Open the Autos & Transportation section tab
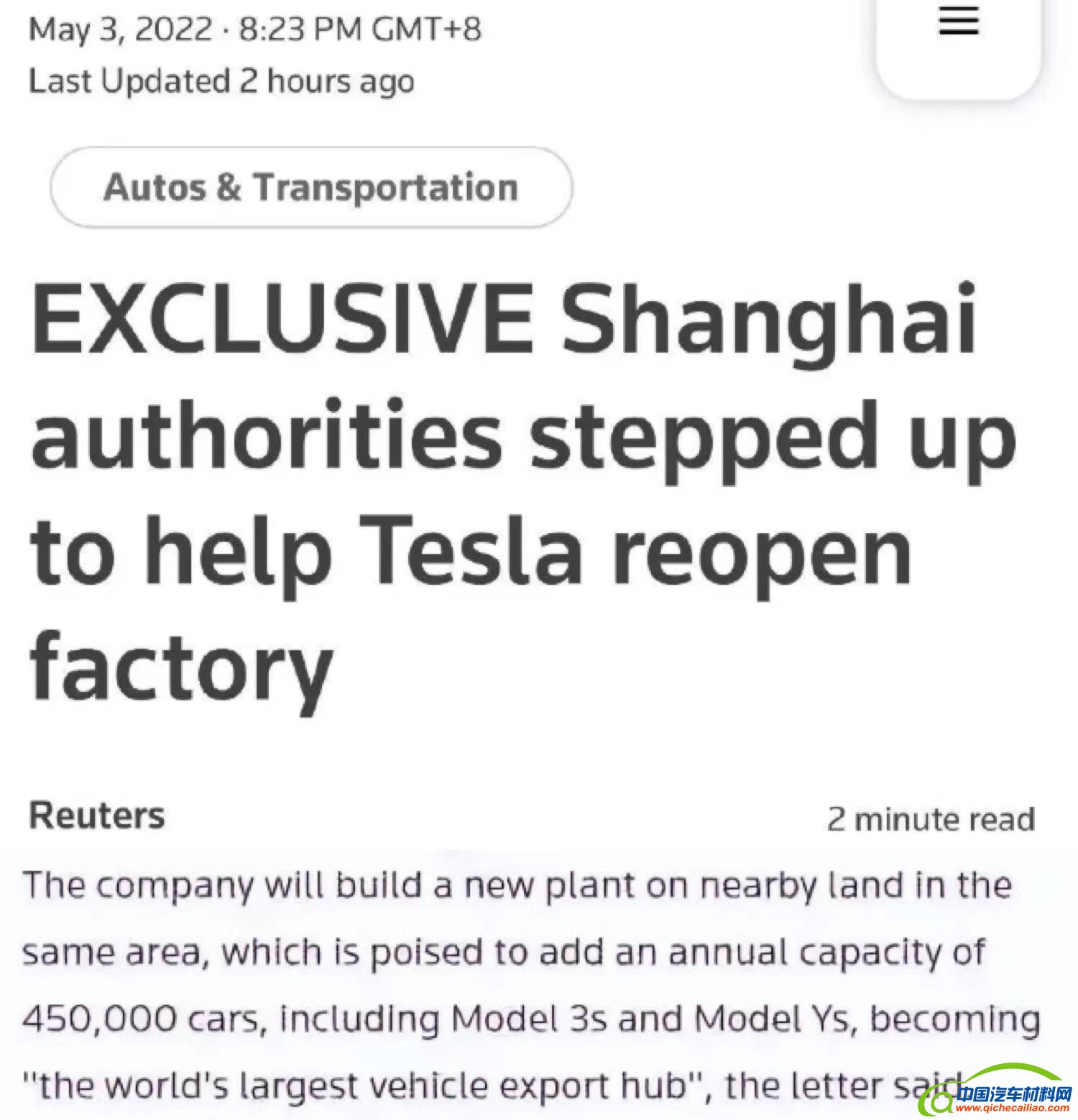This screenshot has width=1078, height=1120. (310, 188)
